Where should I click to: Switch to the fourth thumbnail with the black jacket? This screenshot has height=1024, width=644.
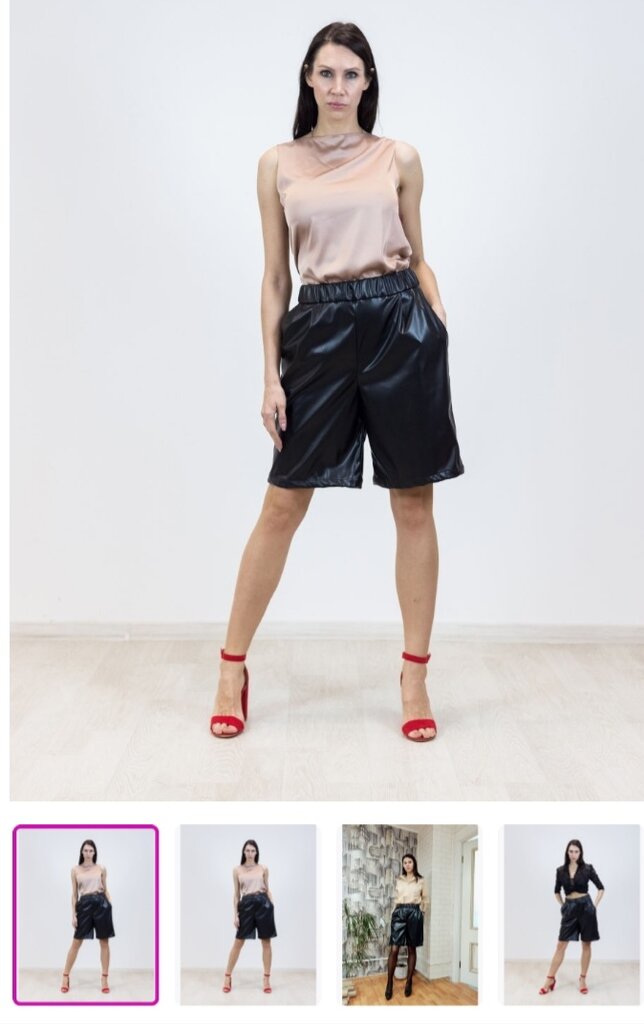572,914
